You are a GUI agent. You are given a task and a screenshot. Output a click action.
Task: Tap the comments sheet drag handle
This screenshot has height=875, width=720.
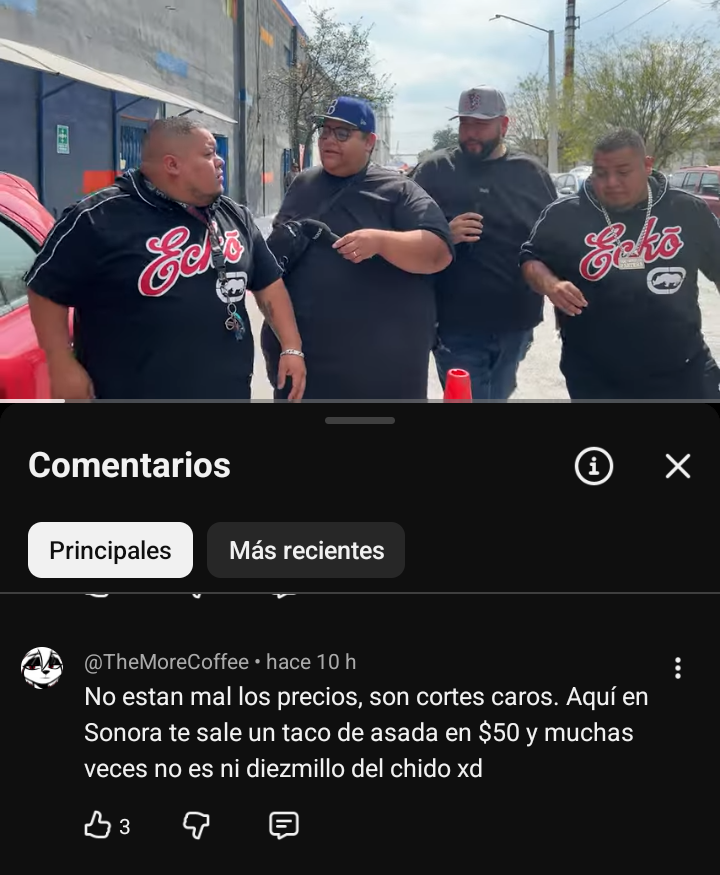click(360, 420)
